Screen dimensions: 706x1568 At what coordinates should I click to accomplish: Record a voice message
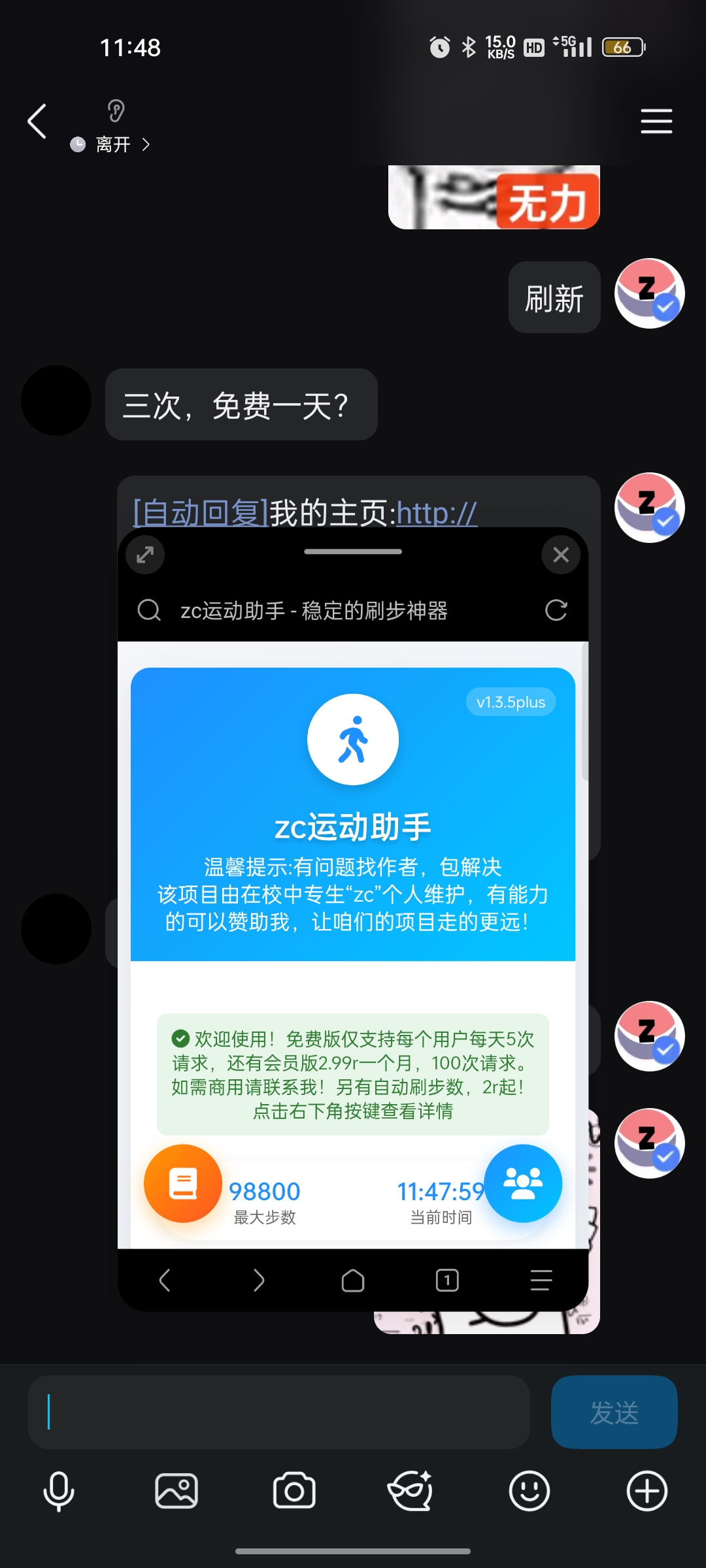pos(59,1491)
